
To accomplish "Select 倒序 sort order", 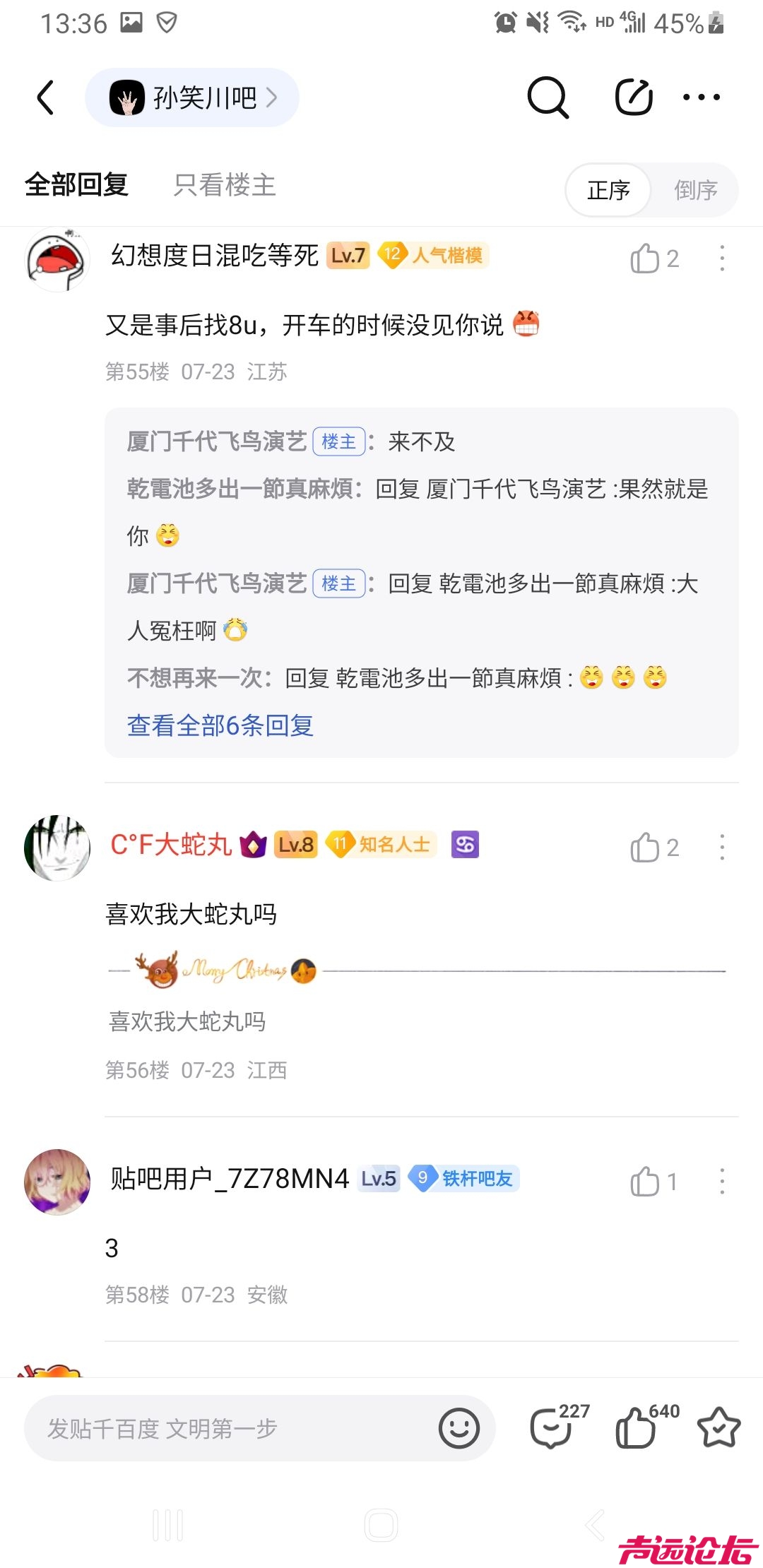I will tap(695, 190).
